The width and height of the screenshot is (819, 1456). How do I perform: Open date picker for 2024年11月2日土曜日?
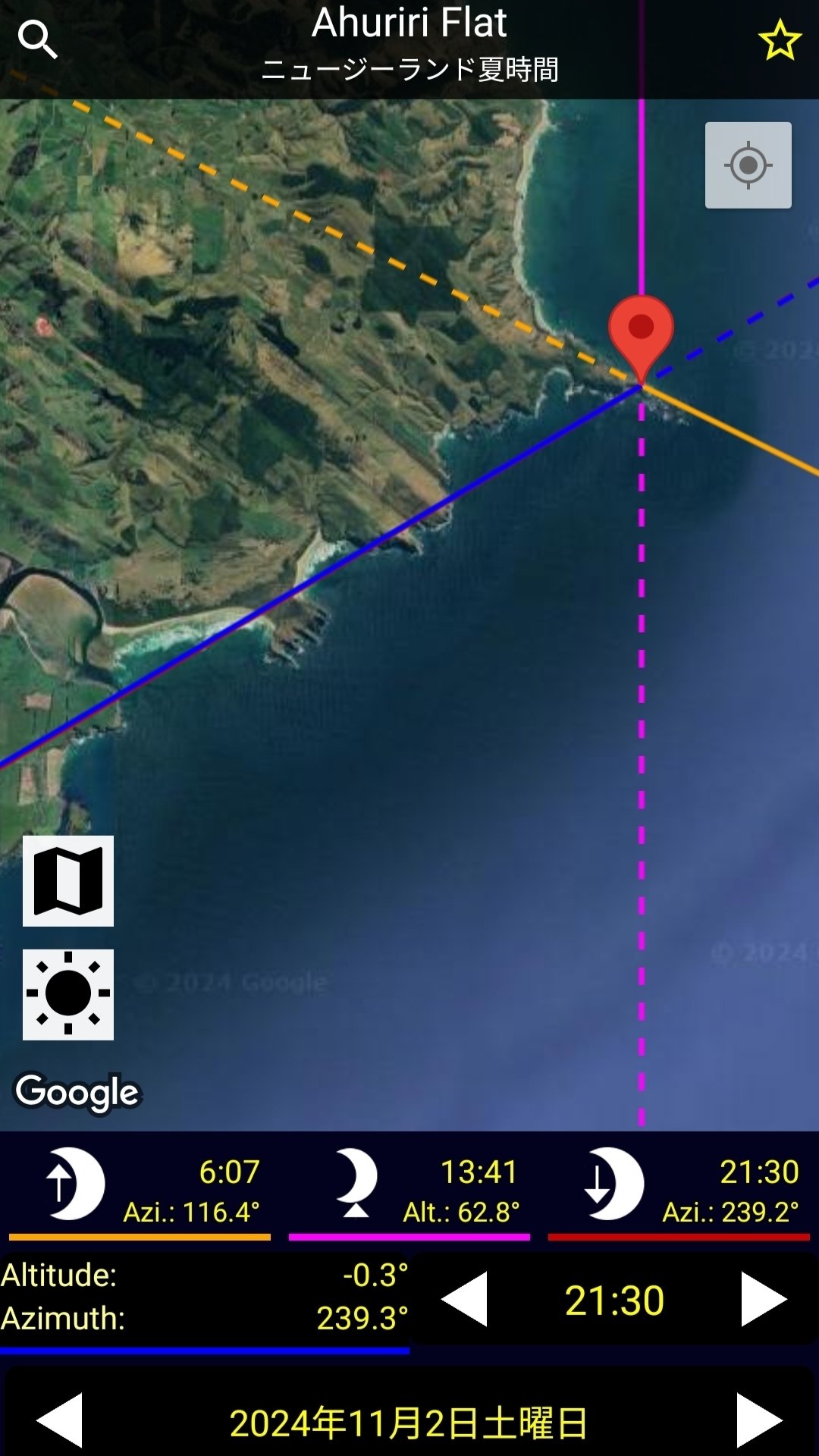409,1423
